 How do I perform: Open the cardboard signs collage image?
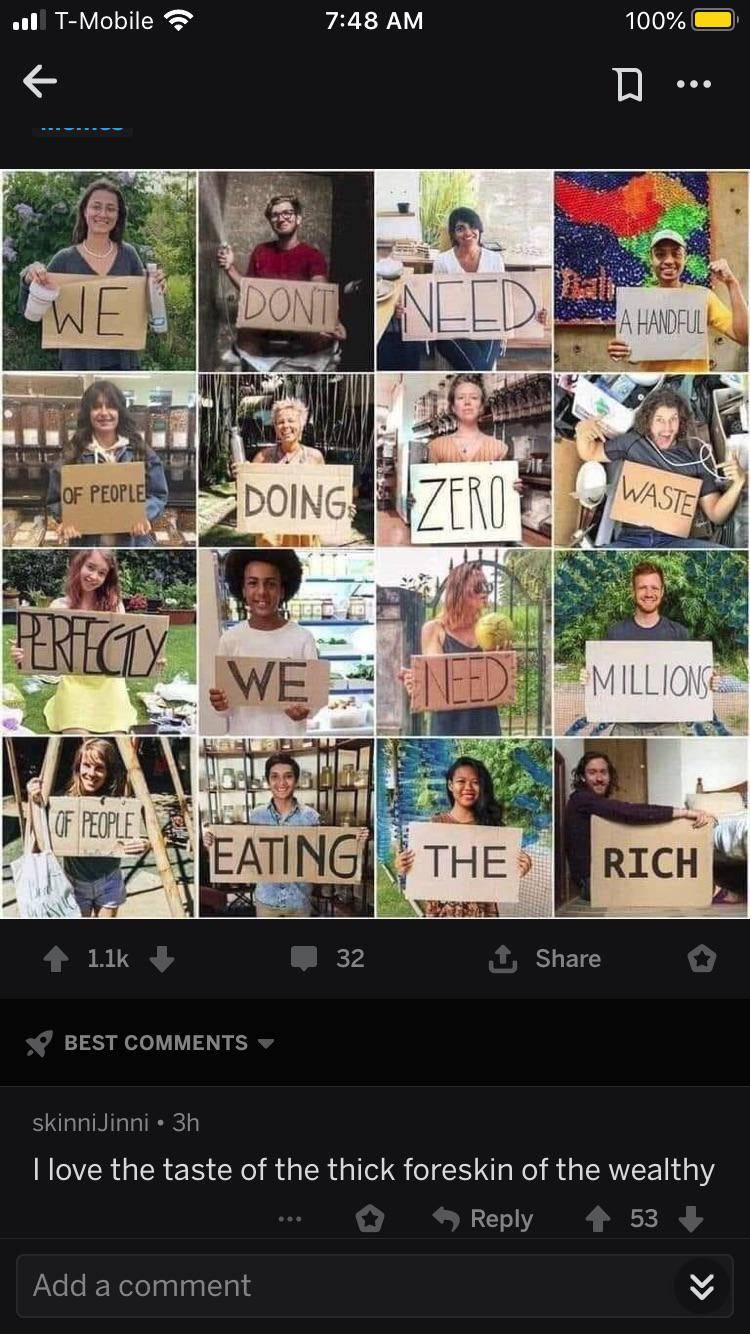pos(375,543)
